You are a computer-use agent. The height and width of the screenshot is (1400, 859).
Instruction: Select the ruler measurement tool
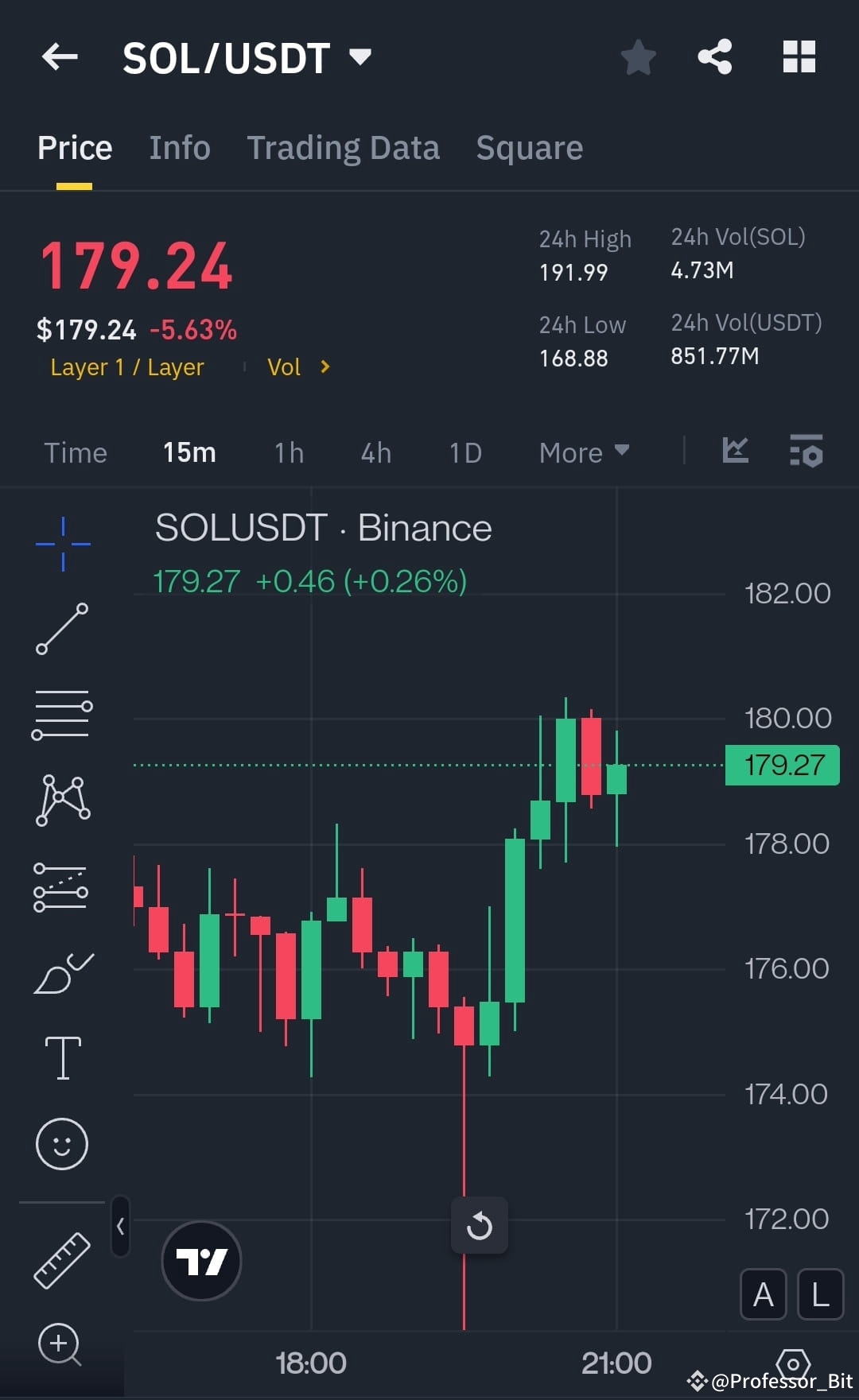(x=62, y=1256)
